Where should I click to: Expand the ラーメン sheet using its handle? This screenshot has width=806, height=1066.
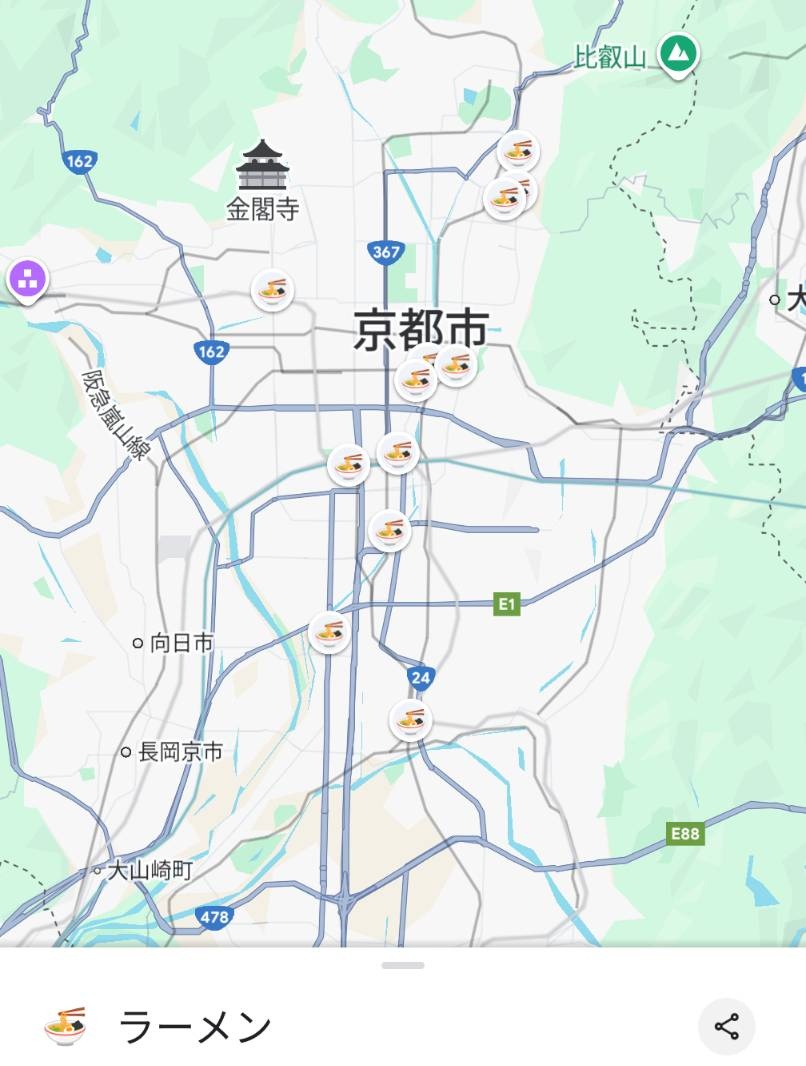coord(403,965)
